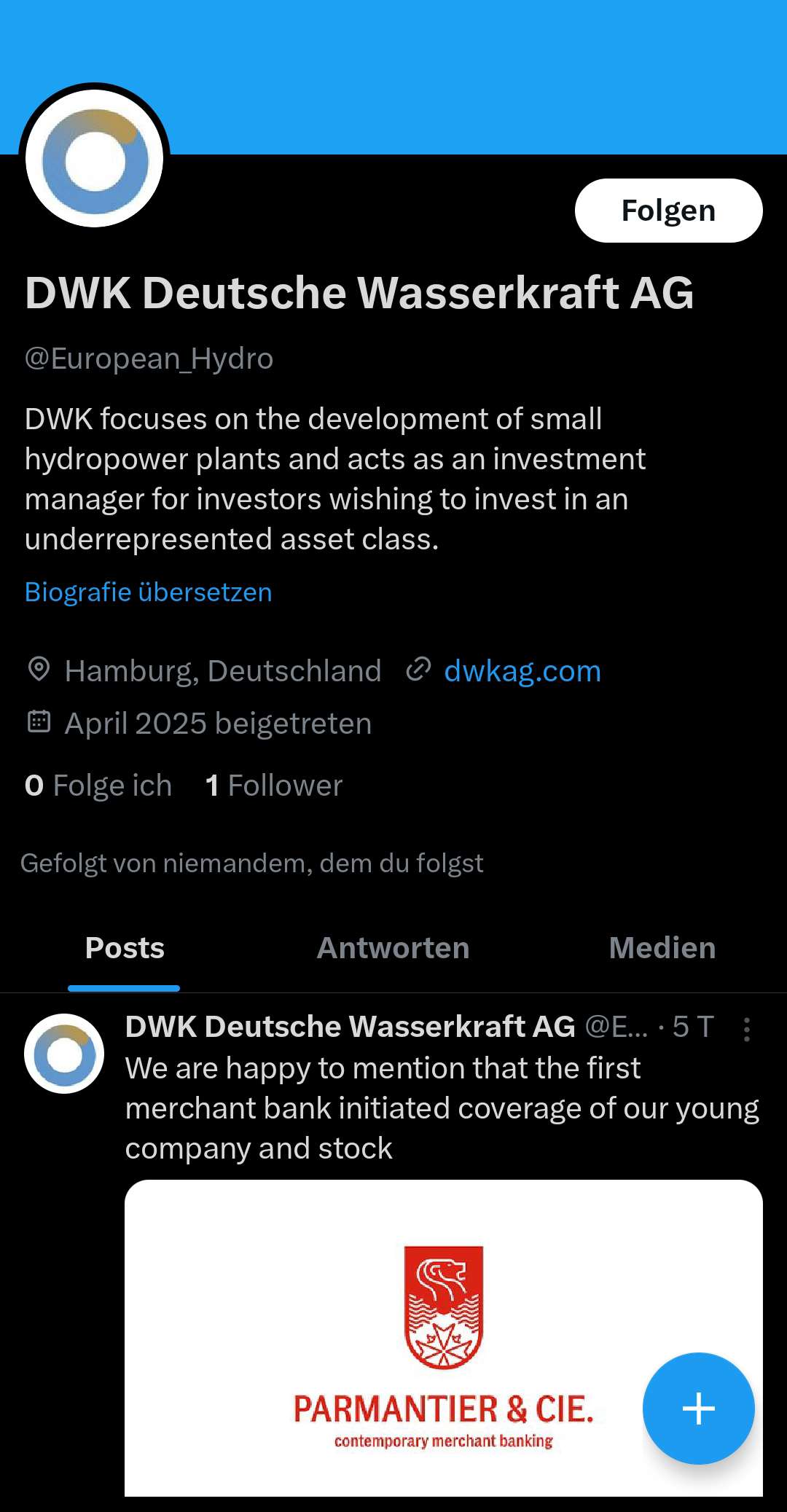Click the handle @European_Hydro
Viewport: 787px width, 1512px height.
148,358
